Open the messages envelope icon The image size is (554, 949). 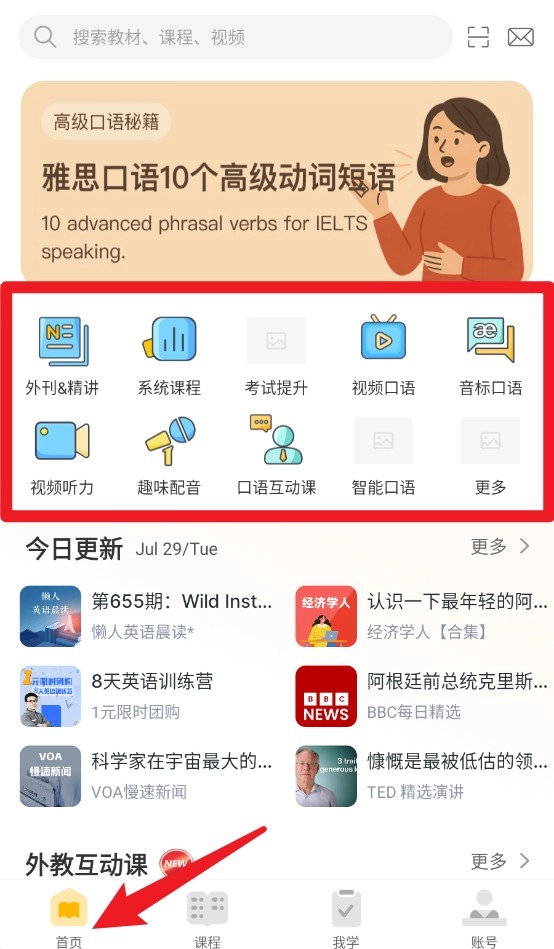(521, 37)
